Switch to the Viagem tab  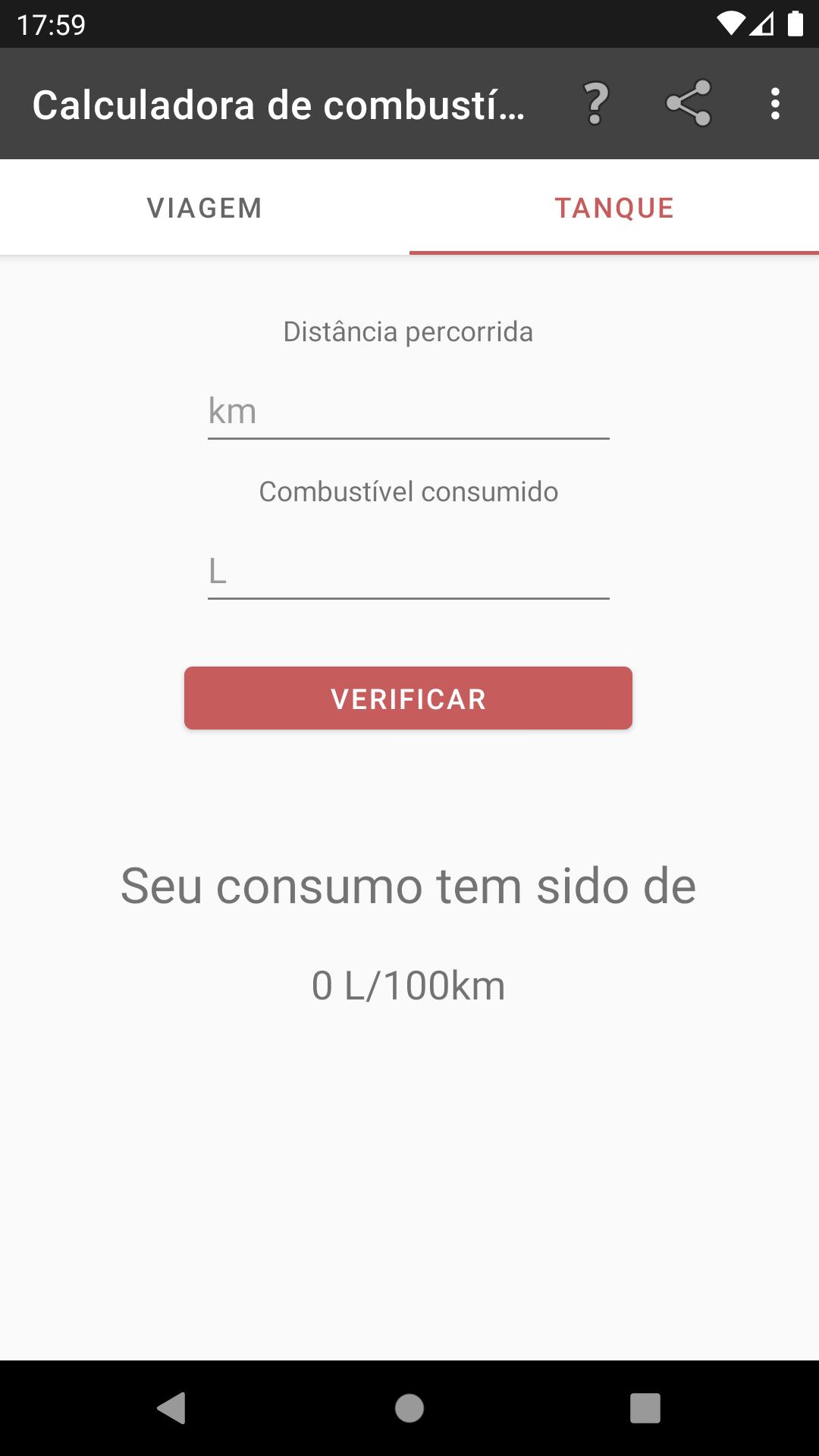click(x=205, y=208)
